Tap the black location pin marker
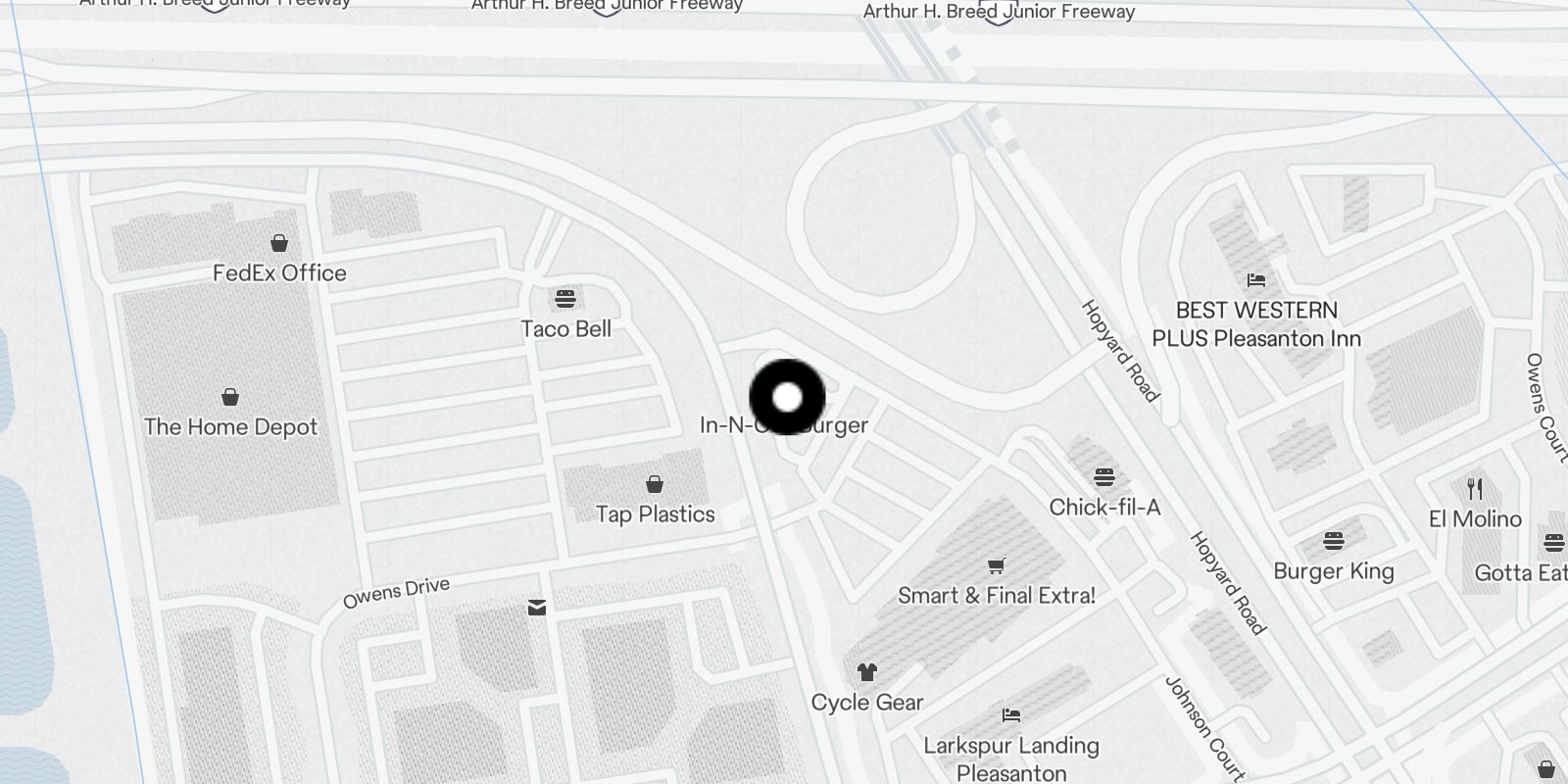The image size is (1568, 784). pyautogui.click(x=787, y=398)
